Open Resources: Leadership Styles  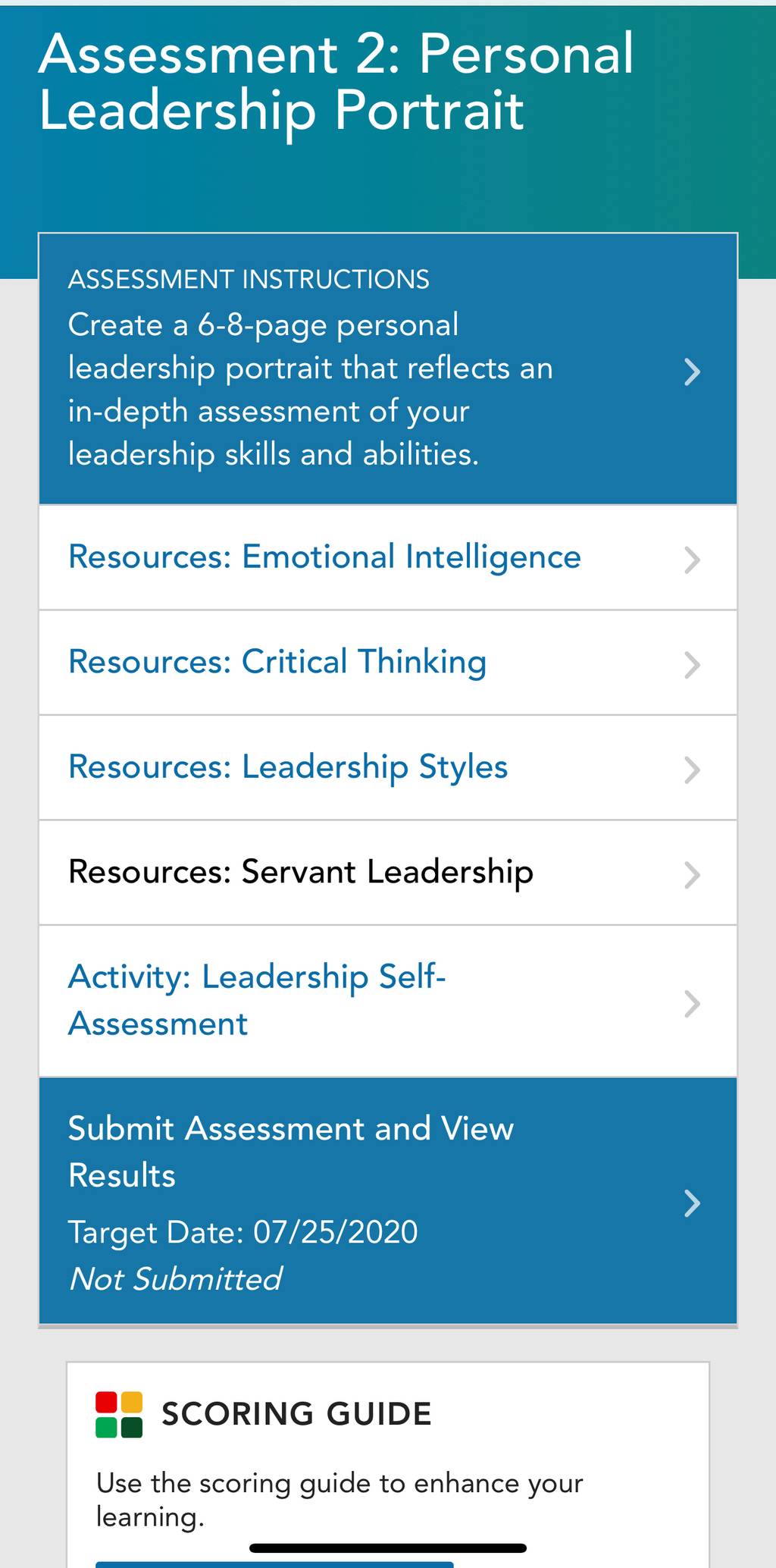point(388,768)
